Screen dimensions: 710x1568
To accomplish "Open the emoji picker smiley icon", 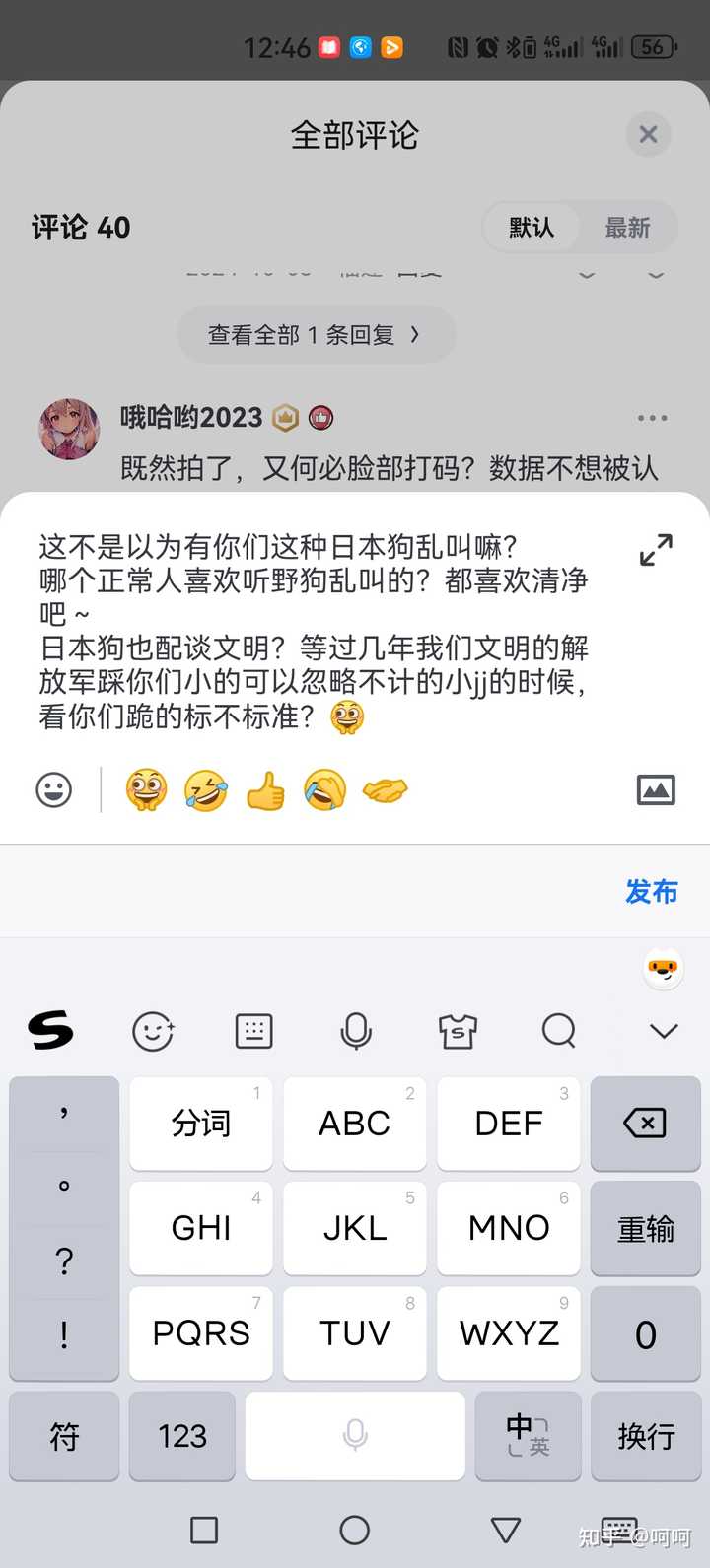I will click(x=54, y=790).
